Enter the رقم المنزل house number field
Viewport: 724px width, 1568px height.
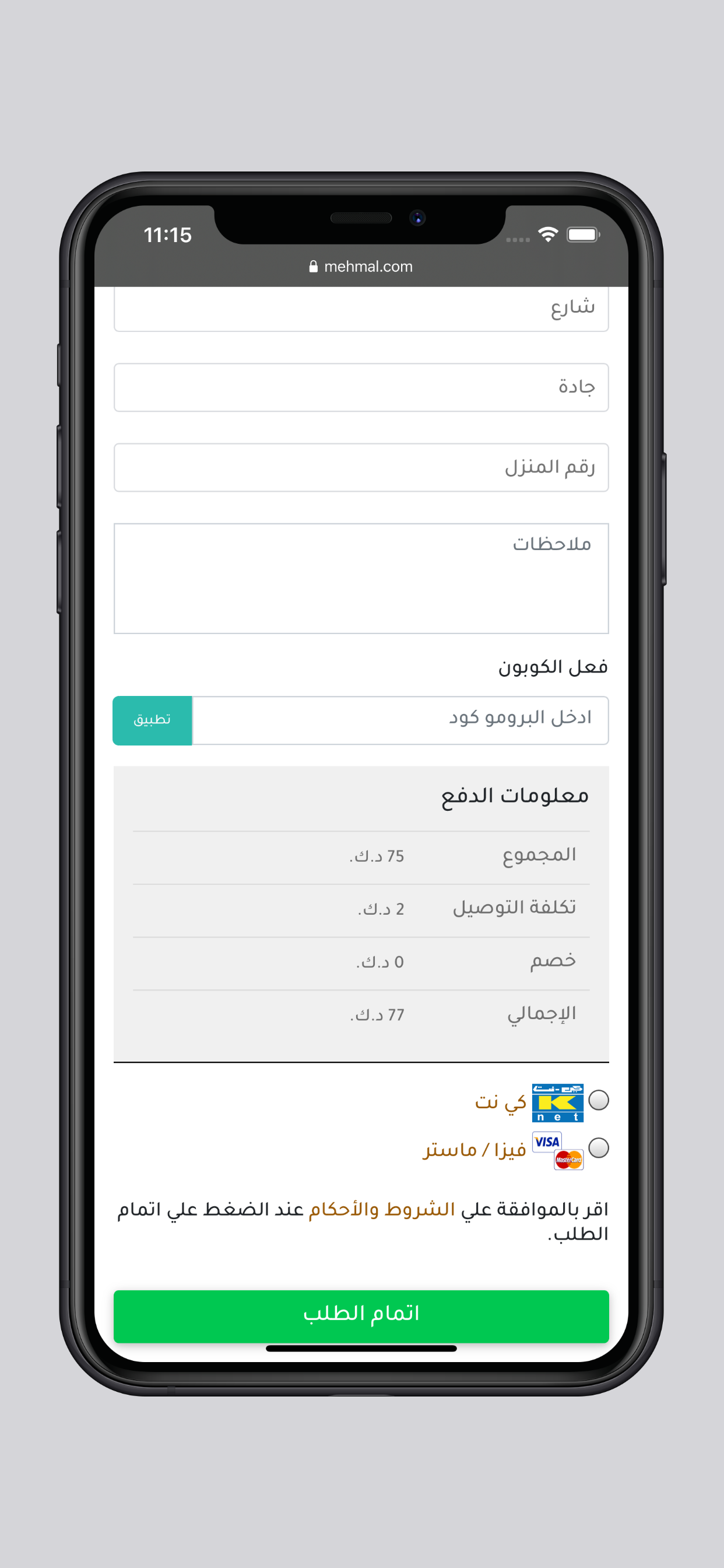coord(361,467)
